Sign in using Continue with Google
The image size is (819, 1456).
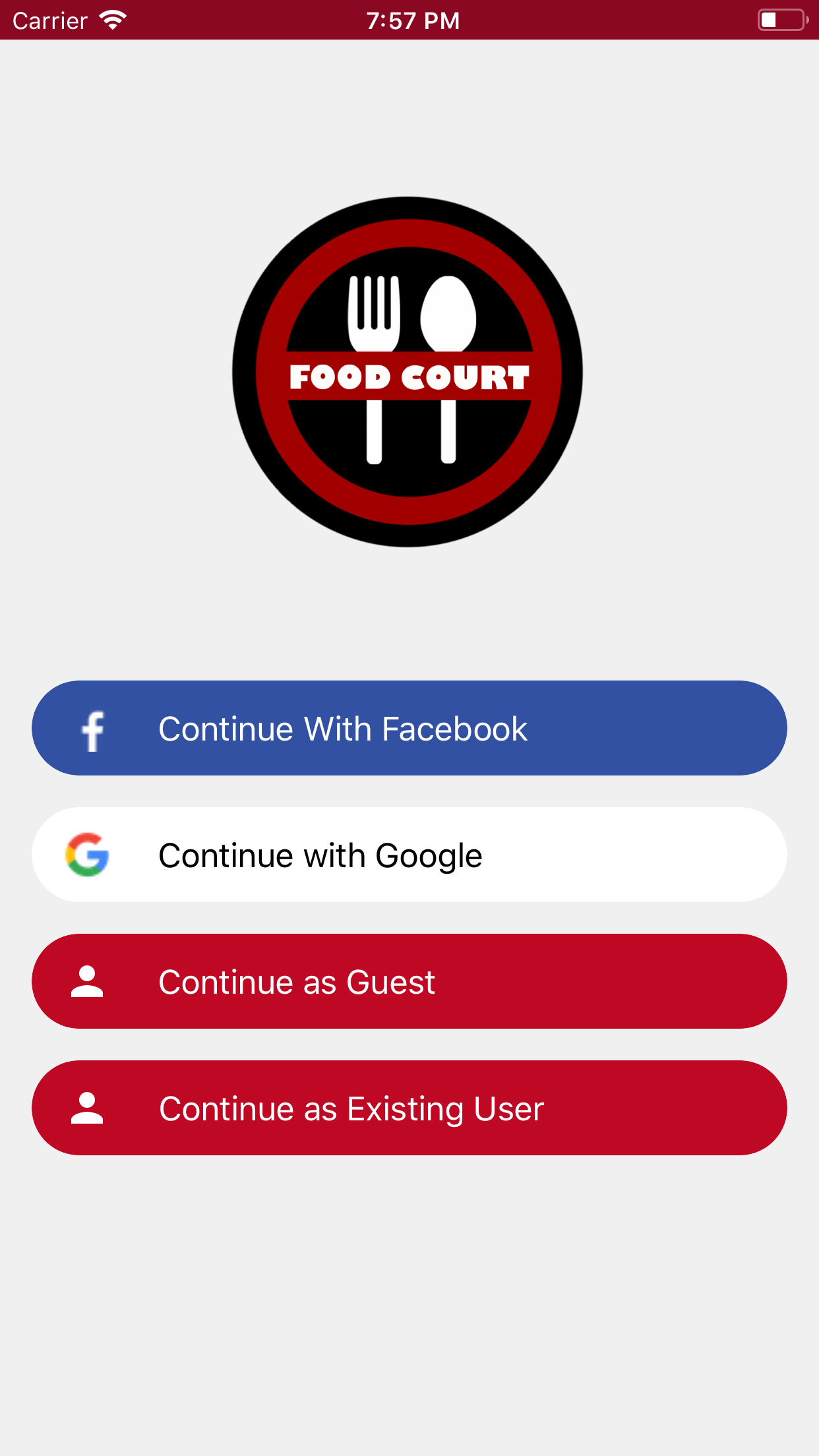[x=409, y=855]
